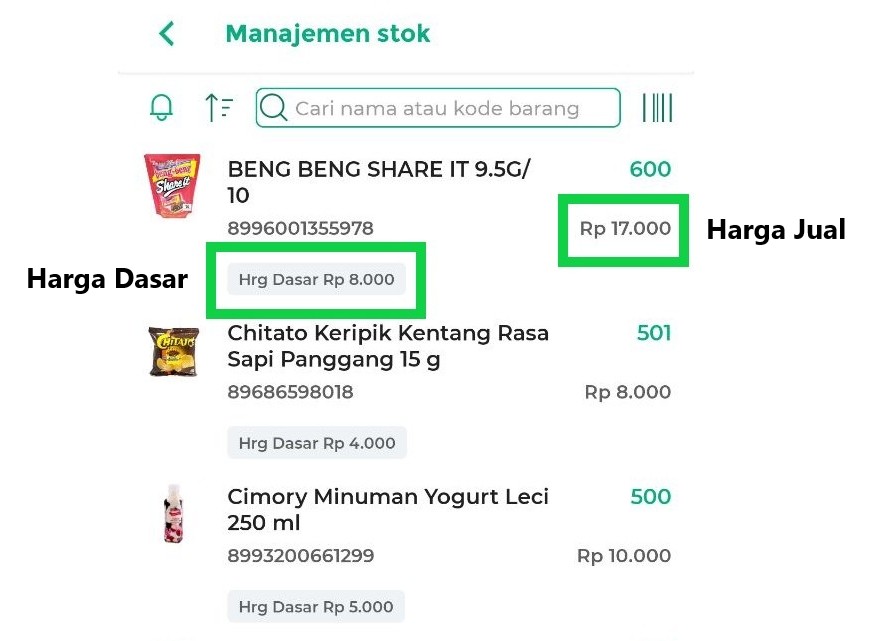Select Chitato Keripik Kentang Rasa Sapi Panggang
The height and width of the screenshot is (641, 875).
click(x=388, y=346)
